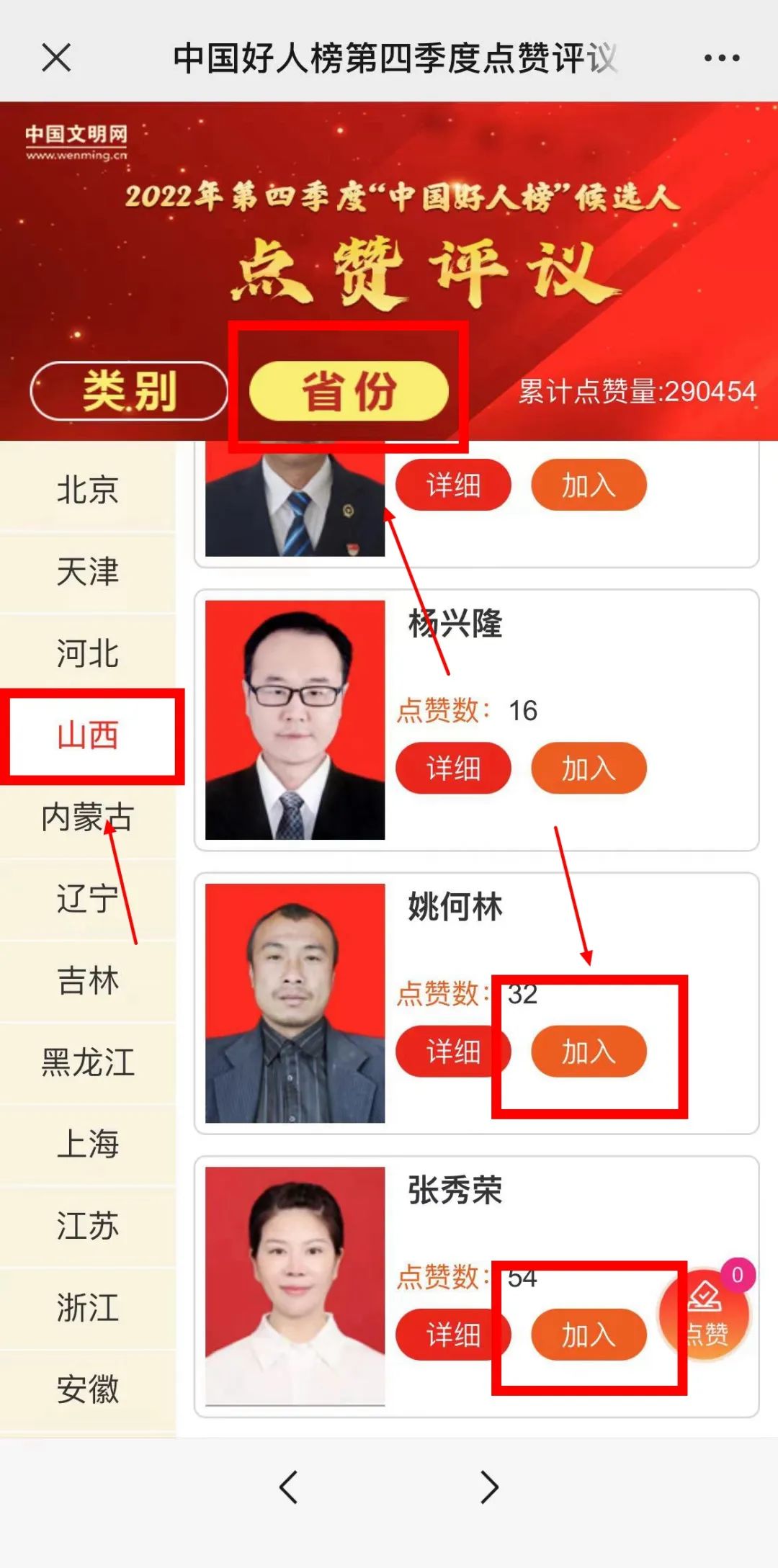Open 详细 for 姚何林
The height and width of the screenshot is (1568, 778).
click(x=452, y=1052)
